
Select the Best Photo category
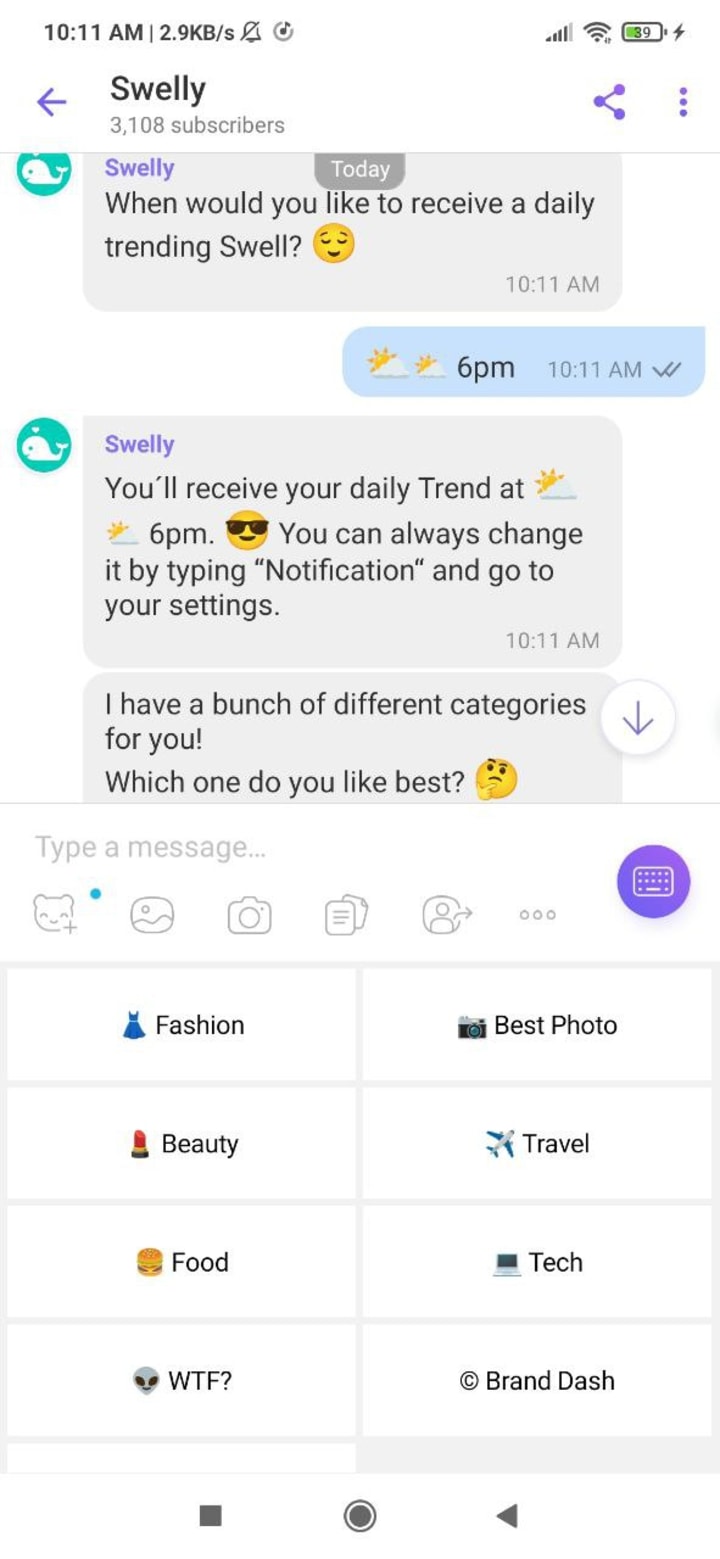(x=537, y=1025)
